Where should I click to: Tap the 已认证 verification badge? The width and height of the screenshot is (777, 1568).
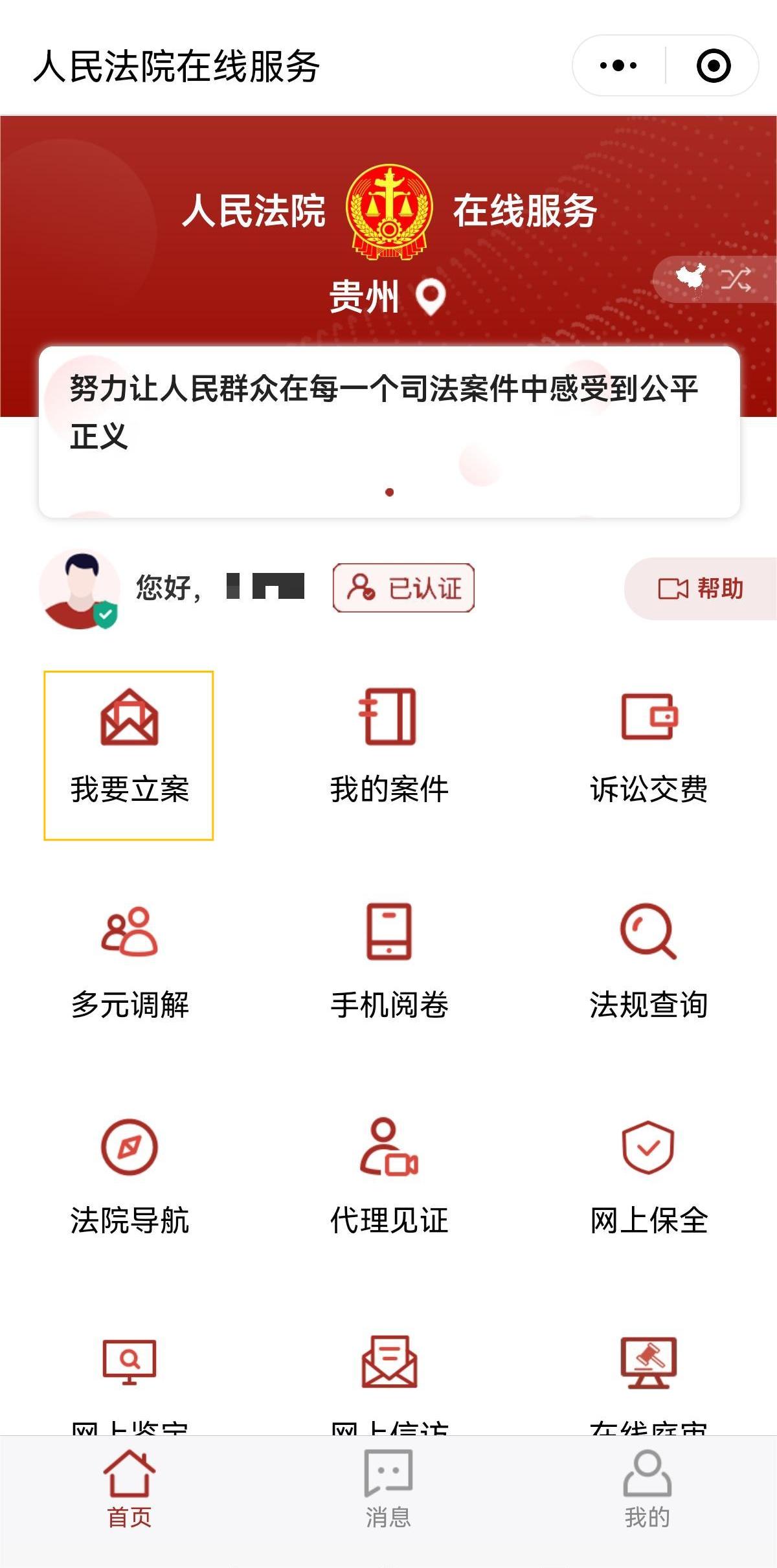[403, 588]
